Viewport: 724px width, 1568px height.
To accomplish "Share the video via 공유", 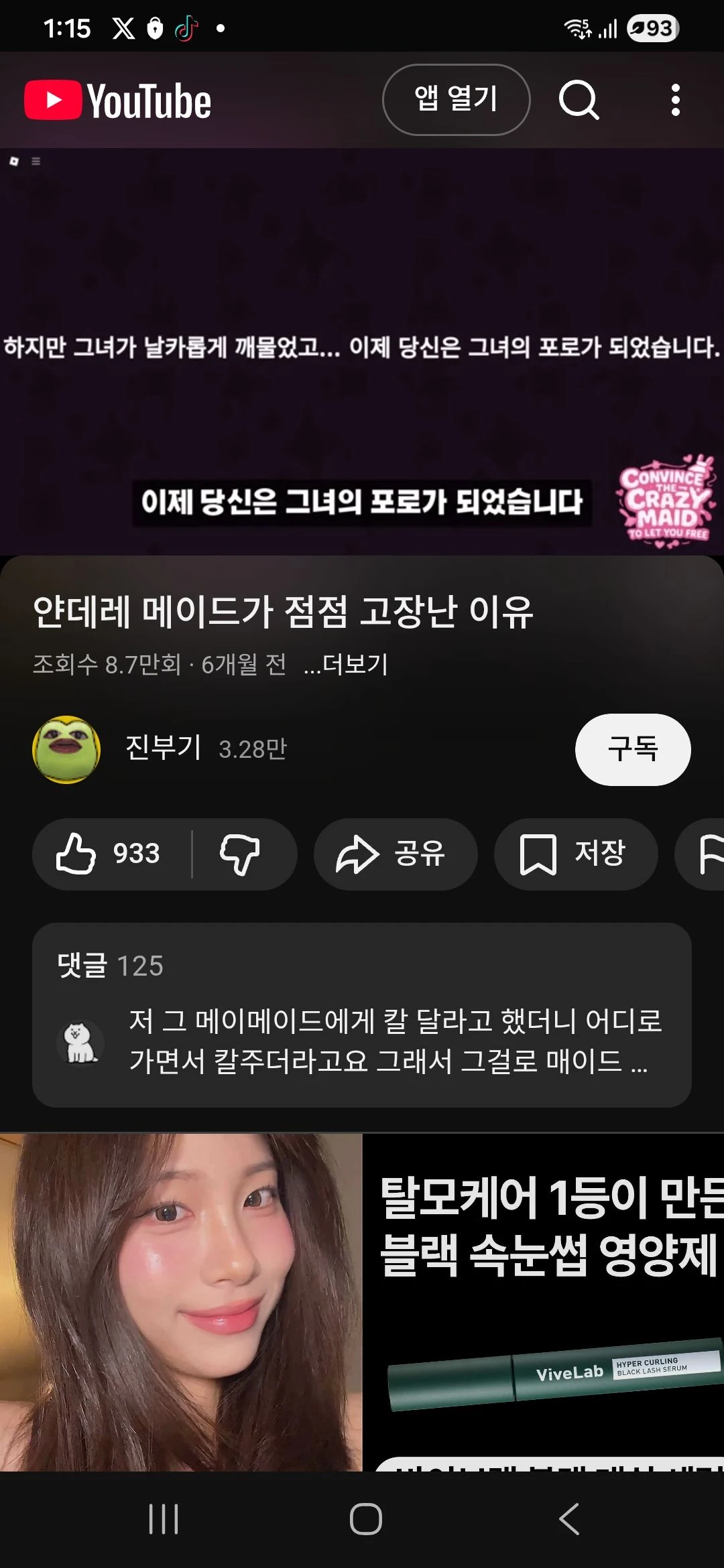I will tap(395, 854).
